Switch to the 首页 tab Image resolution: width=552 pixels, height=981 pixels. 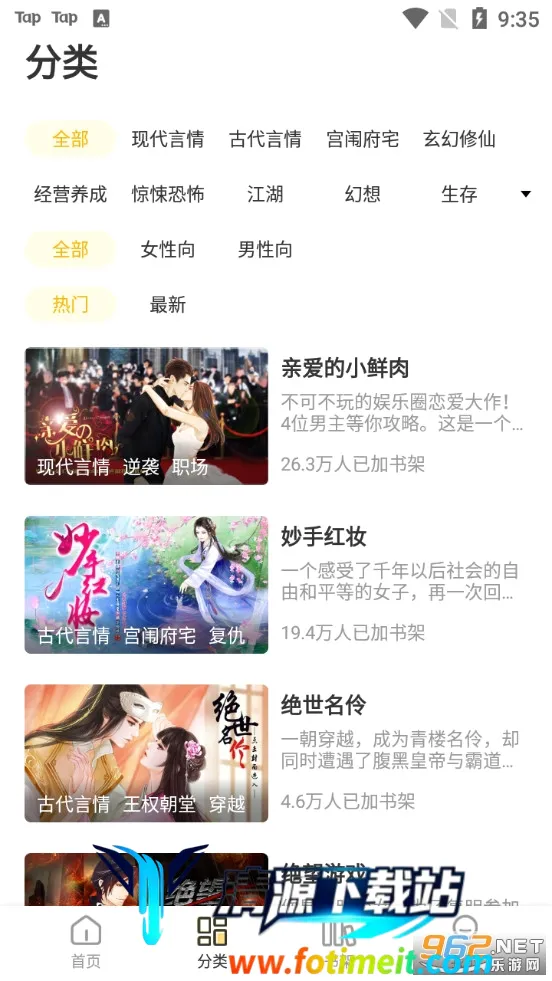point(86,942)
